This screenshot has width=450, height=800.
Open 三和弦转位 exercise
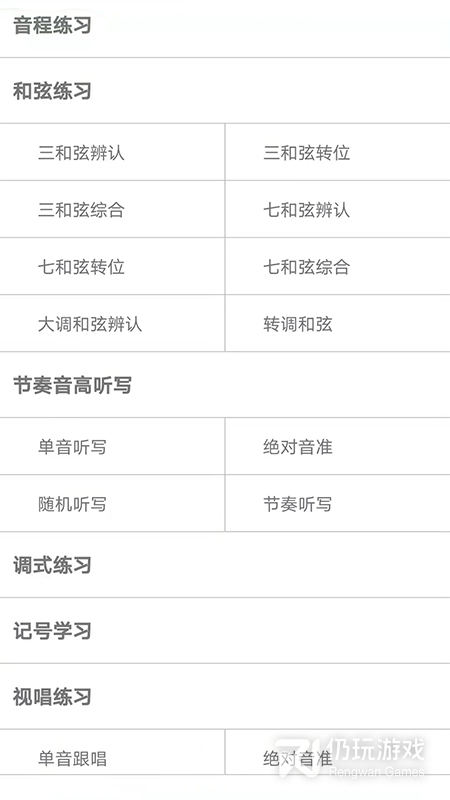(338, 152)
